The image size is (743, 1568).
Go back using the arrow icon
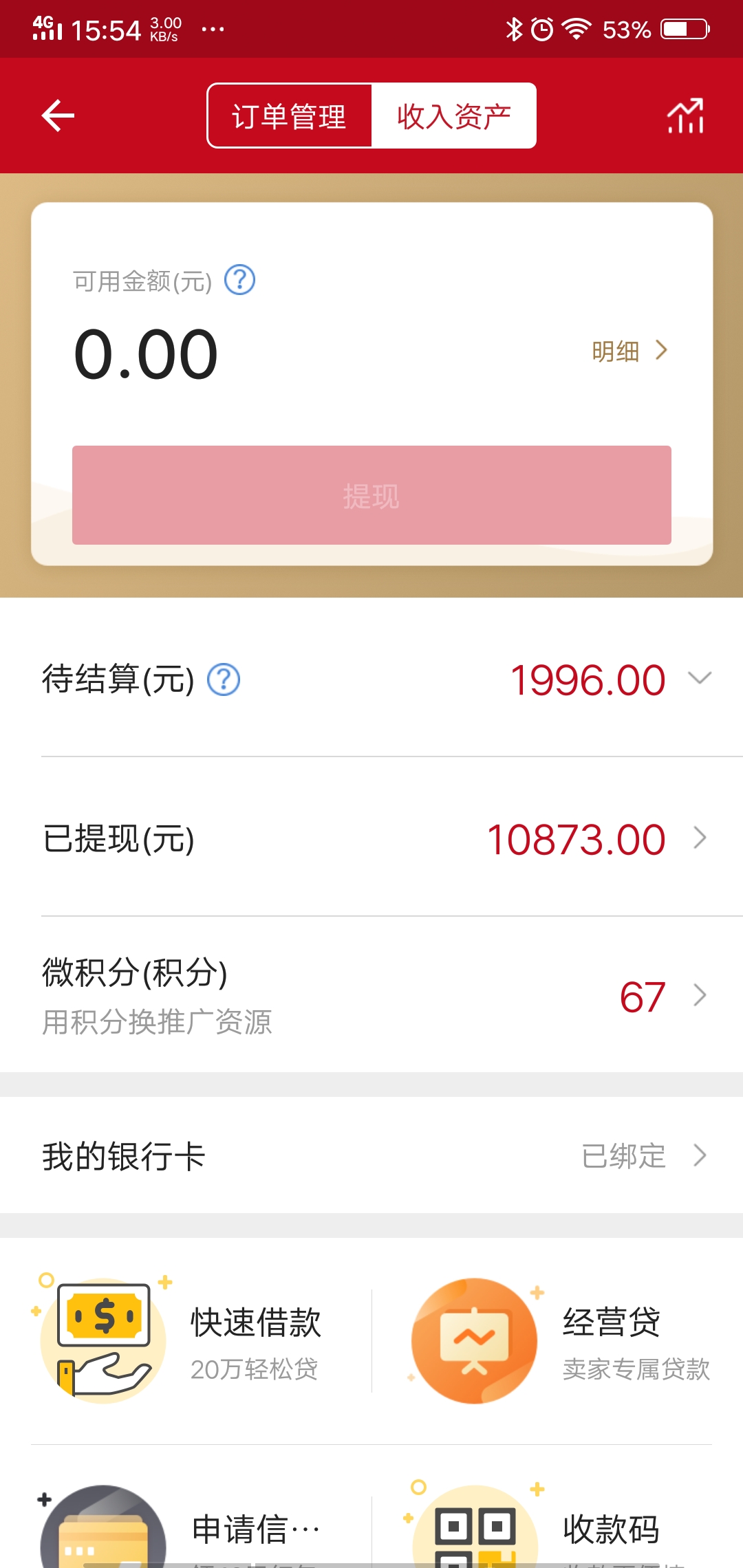(58, 116)
